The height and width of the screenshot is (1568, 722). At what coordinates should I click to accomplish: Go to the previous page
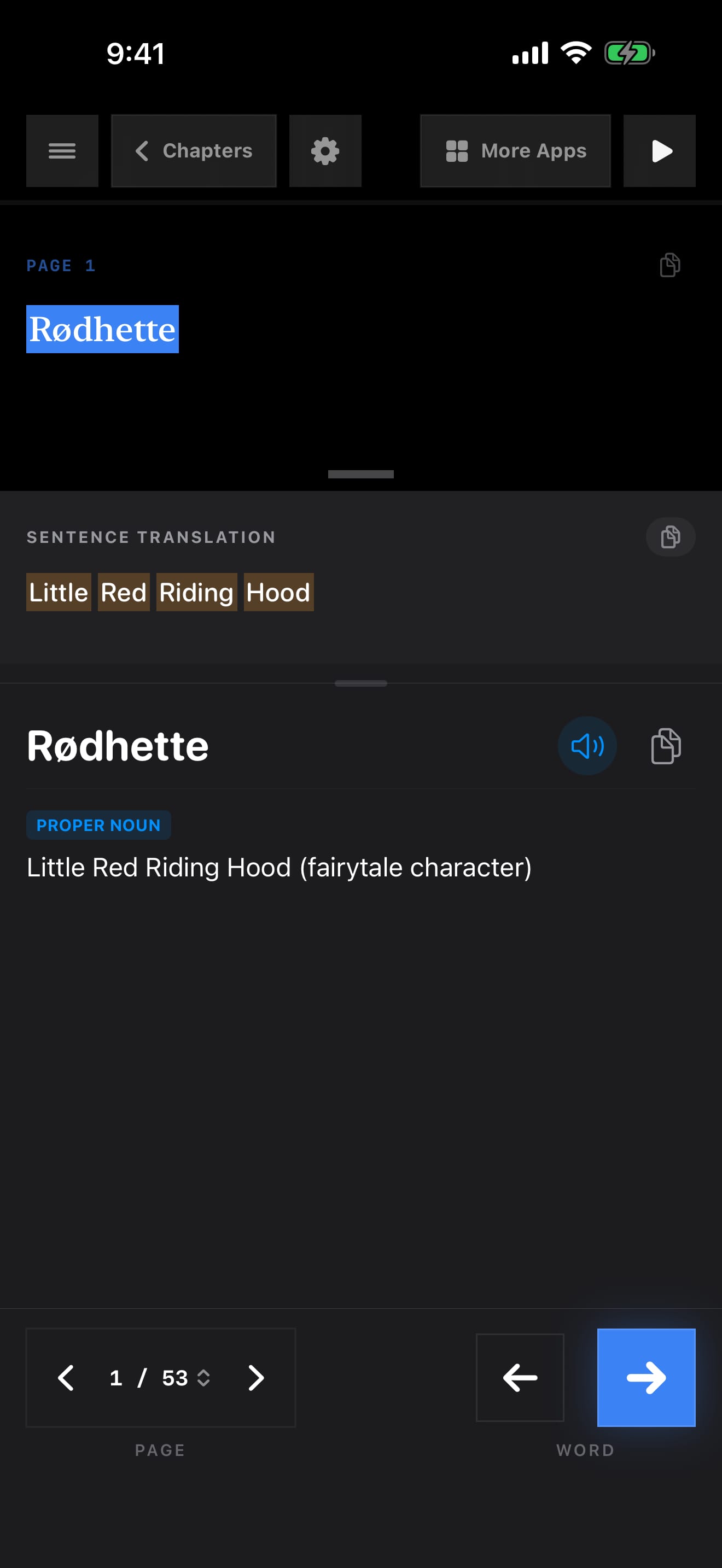[66, 1378]
